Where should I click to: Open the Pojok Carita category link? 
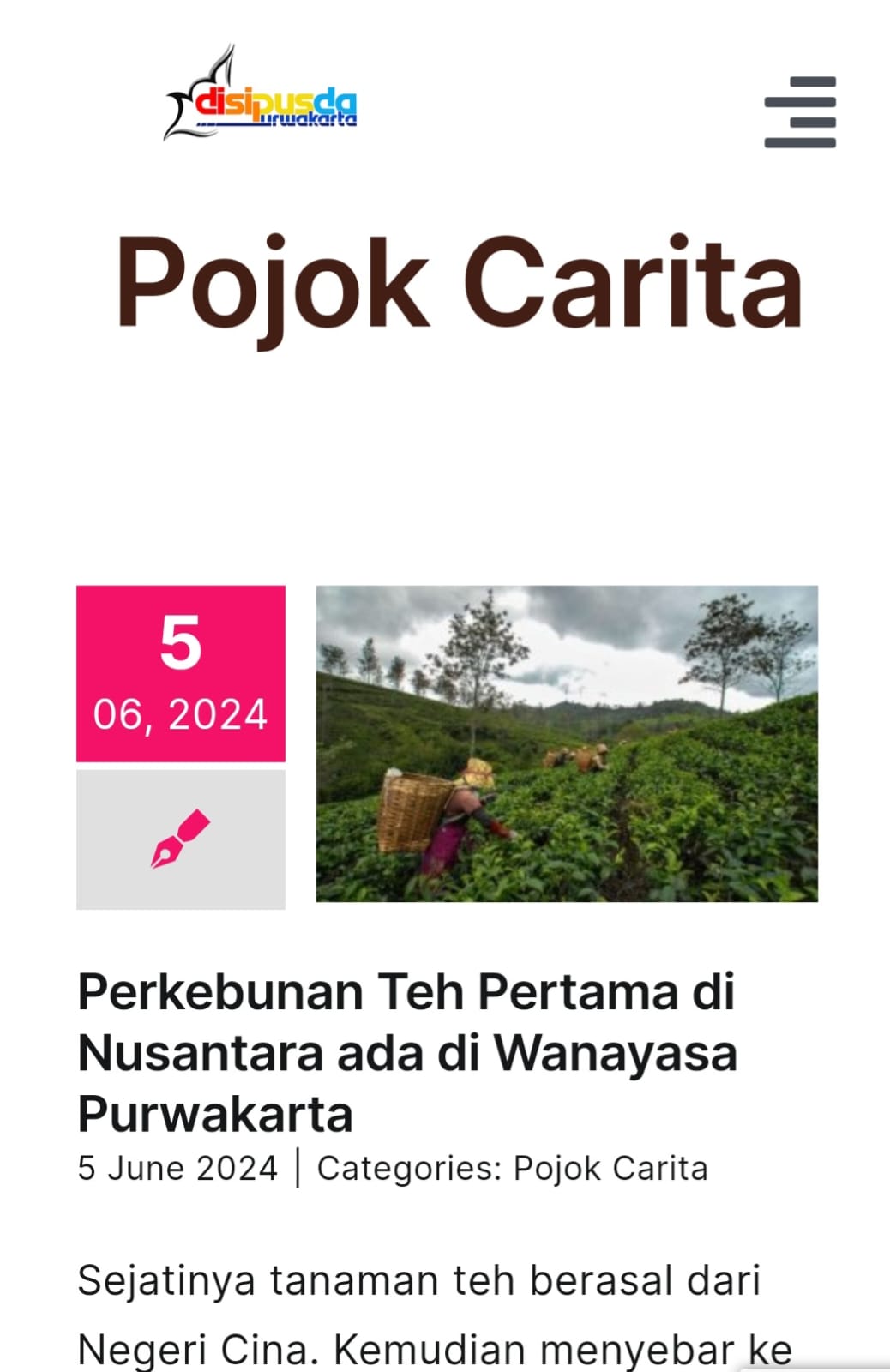coord(610,1169)
